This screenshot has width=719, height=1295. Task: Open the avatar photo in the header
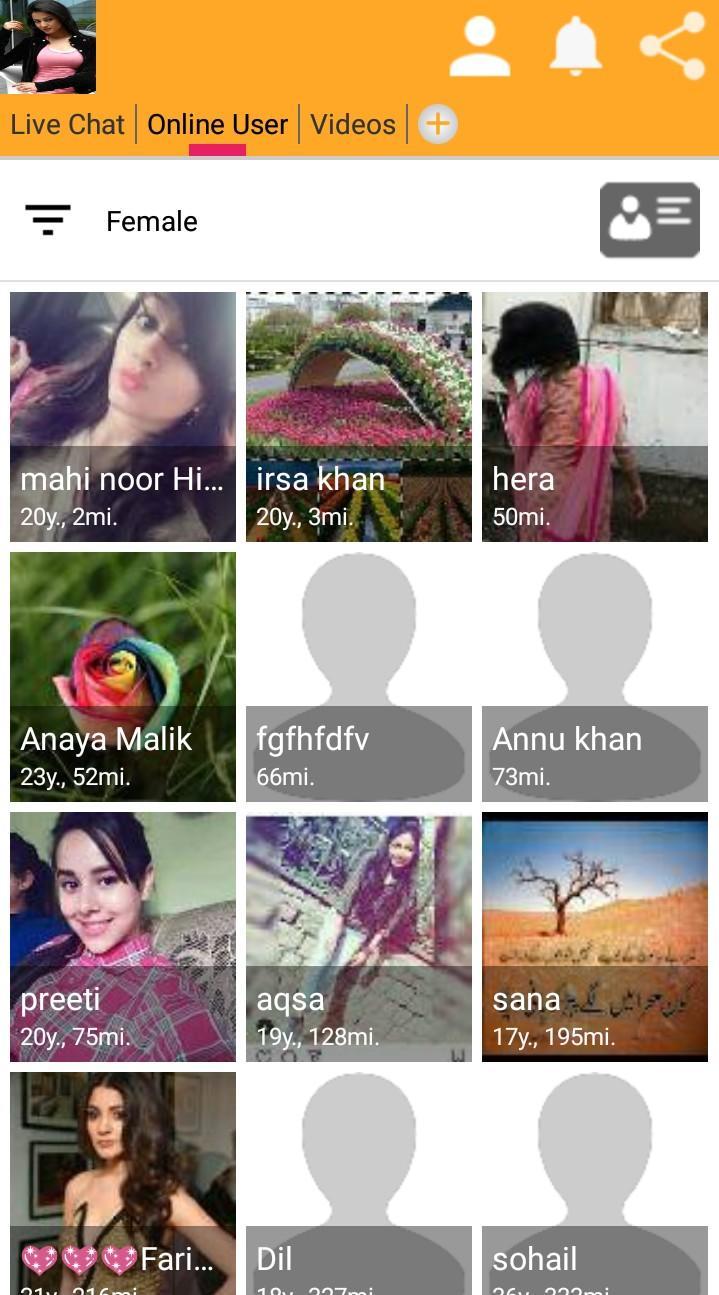48,47
